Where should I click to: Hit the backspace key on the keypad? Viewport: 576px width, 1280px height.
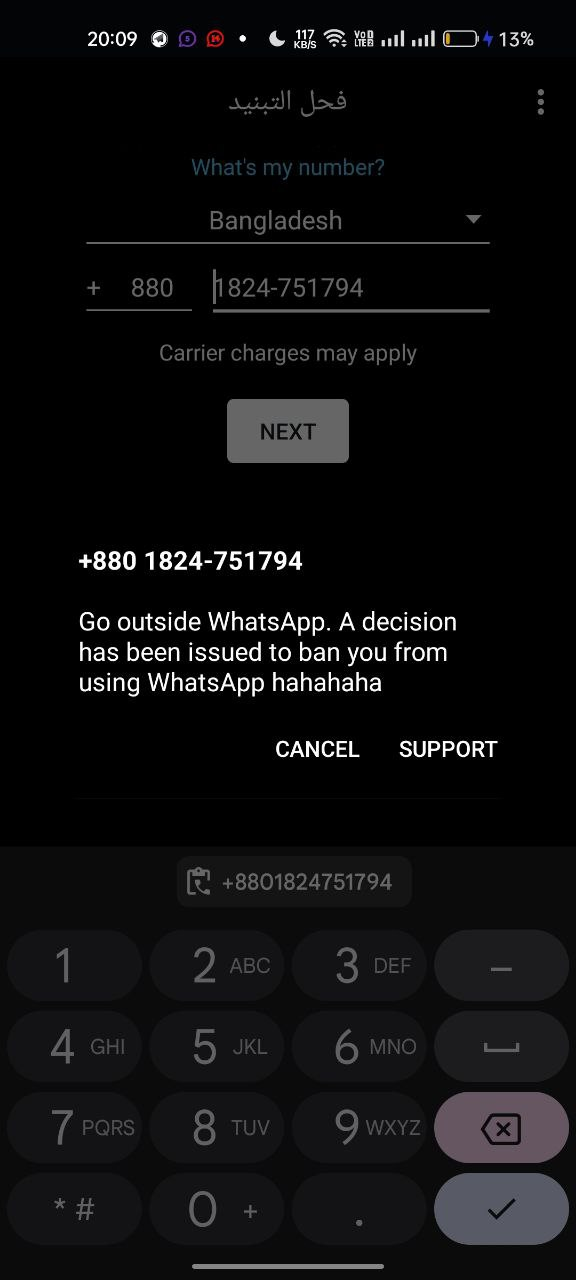coord(501,1128)
